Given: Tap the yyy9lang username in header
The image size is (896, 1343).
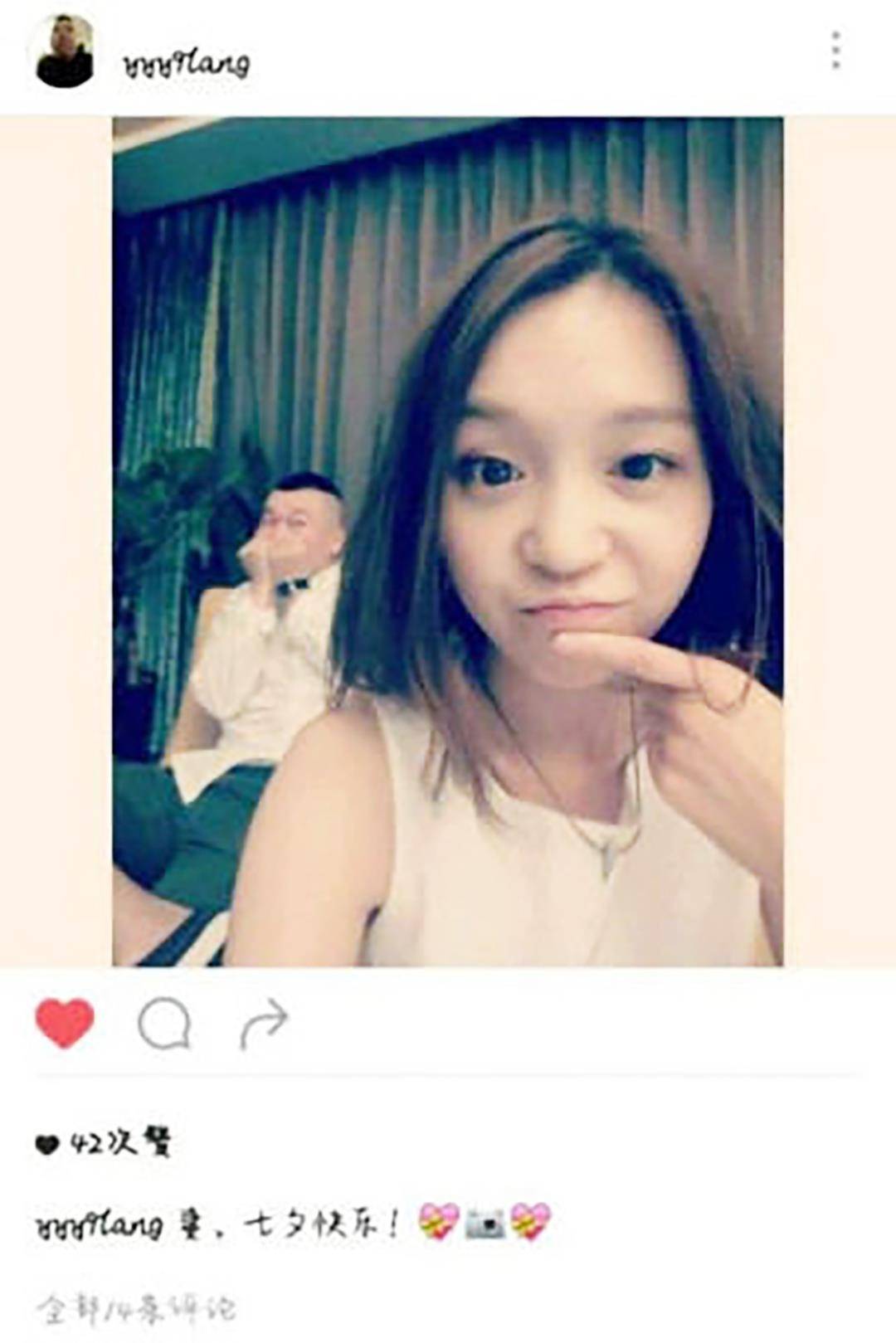Looking at the screenshot, I should tap(187, 64).
